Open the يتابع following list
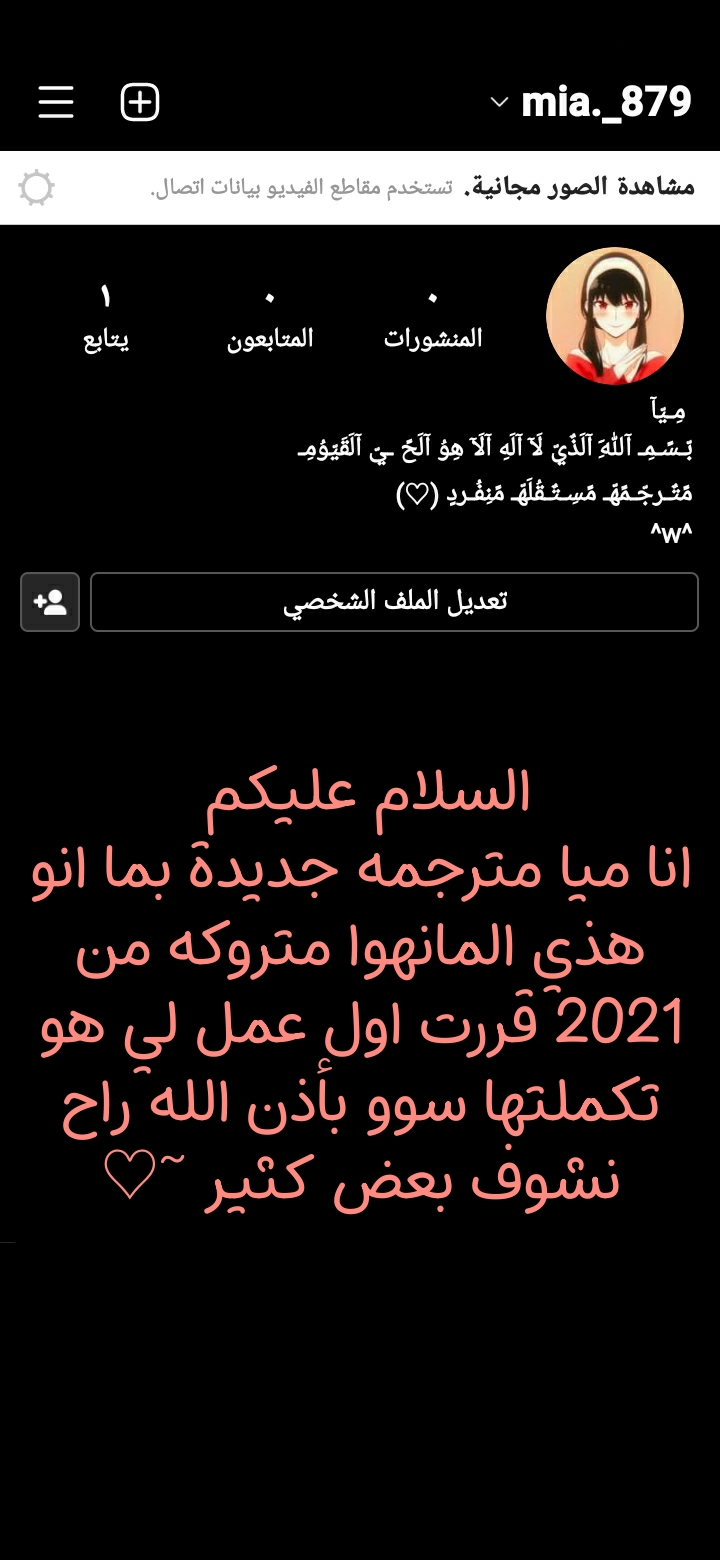The height and width of the screenshot is (1560, 720). tap(106, 320)
